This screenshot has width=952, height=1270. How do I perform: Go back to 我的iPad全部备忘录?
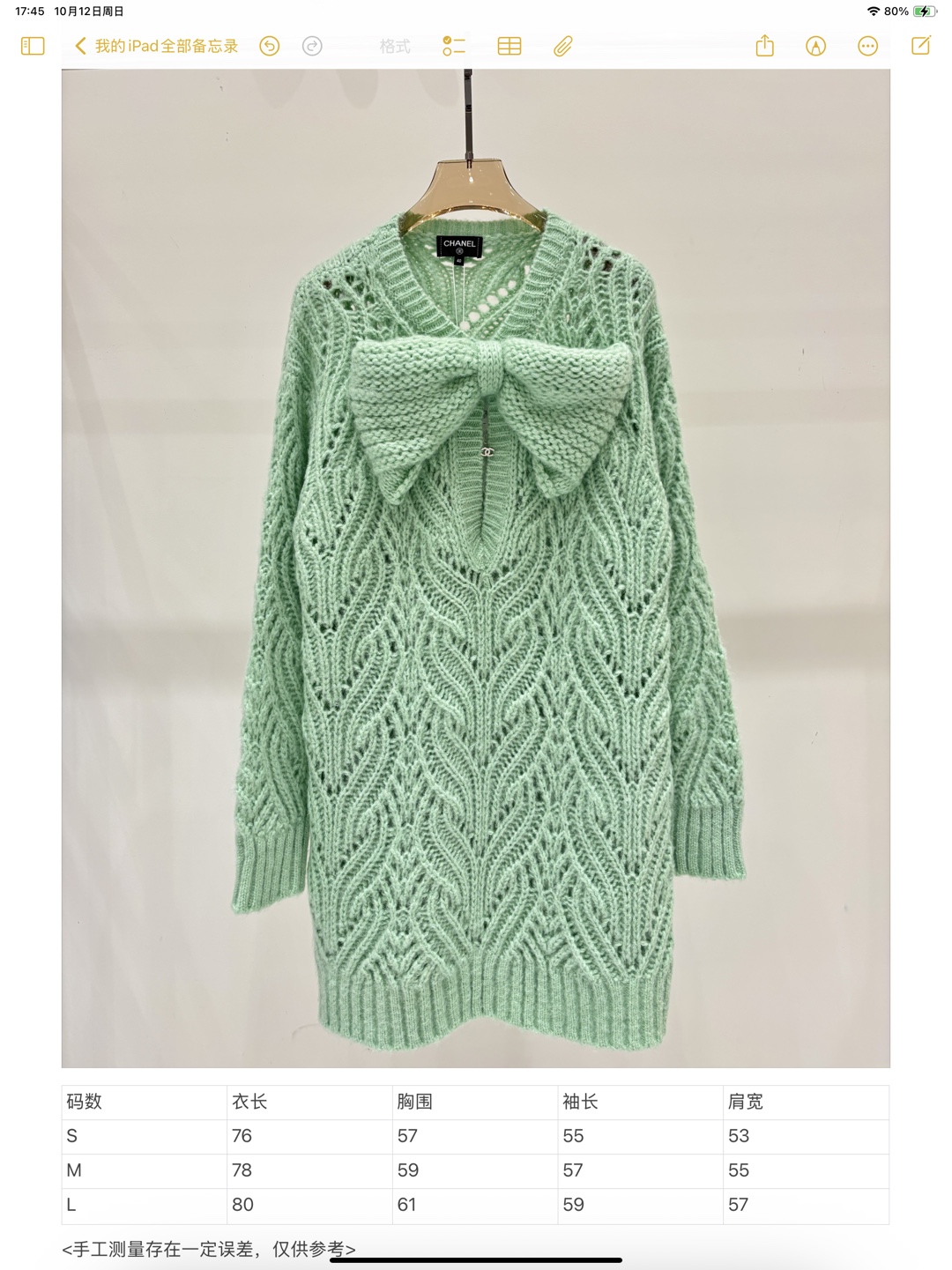[157, 46]
